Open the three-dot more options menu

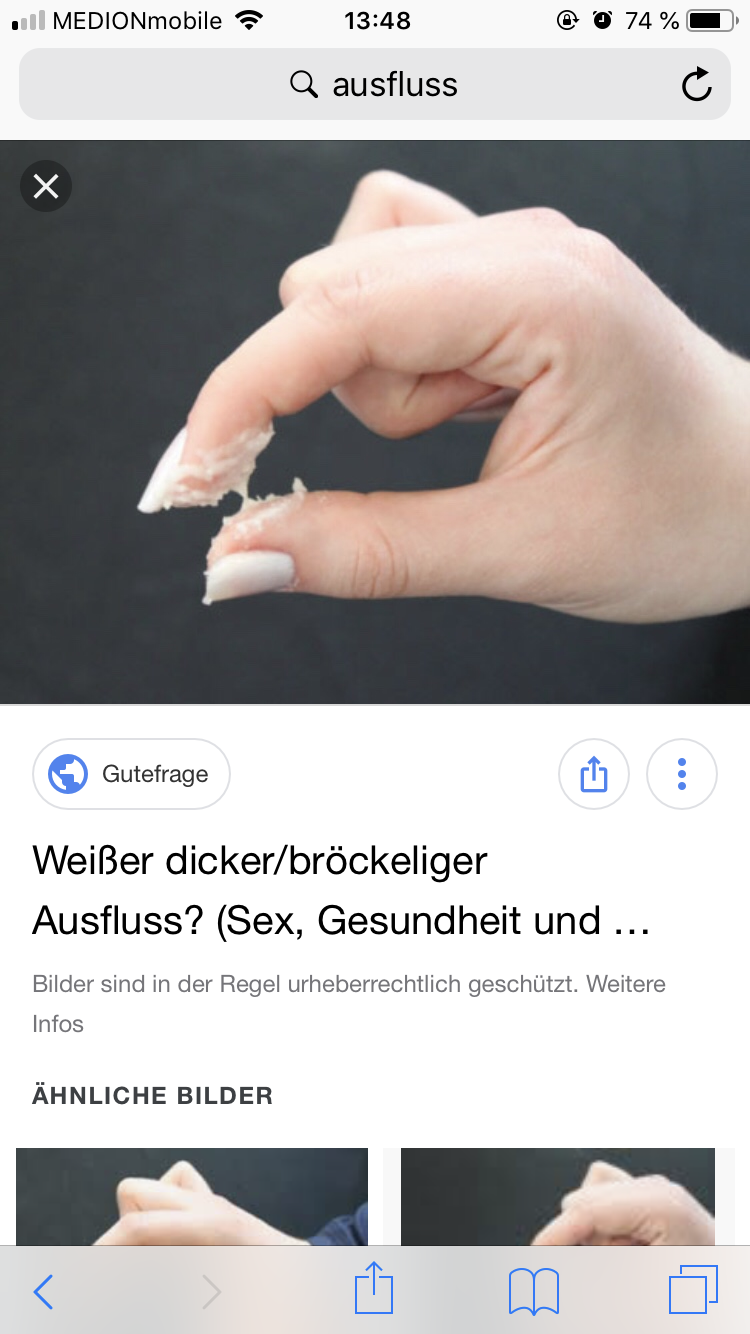coord(681,773)
